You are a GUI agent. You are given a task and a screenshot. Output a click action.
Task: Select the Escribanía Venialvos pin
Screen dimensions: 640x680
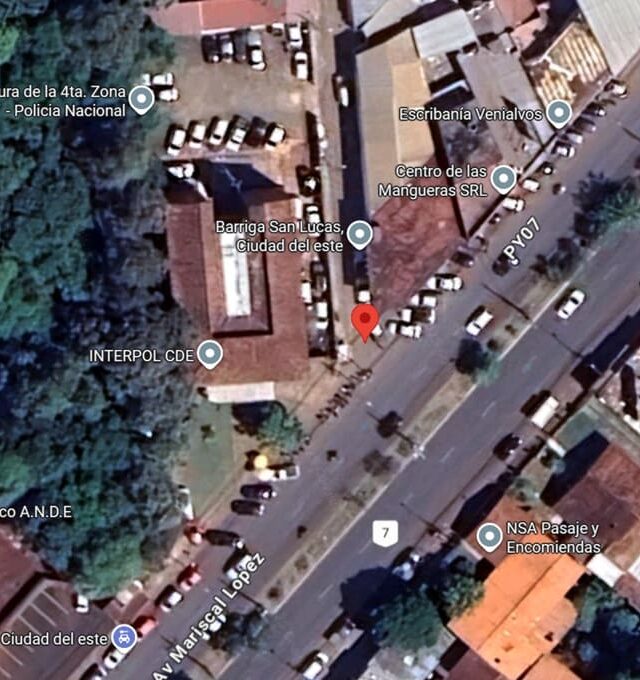pyautogui.click(x=559, y=113)
